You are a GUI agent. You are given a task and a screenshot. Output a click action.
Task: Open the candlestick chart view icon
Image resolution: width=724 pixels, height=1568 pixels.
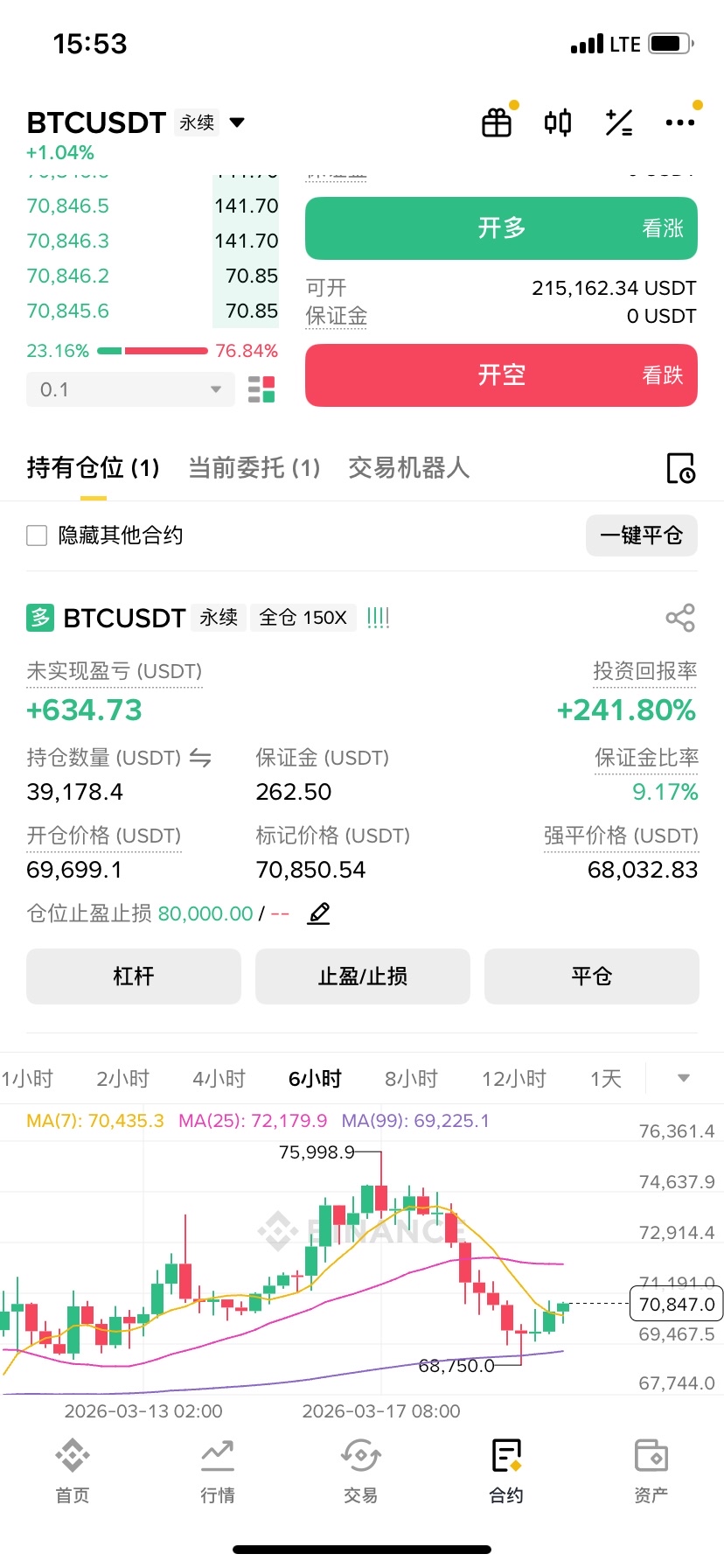point(557,122)
